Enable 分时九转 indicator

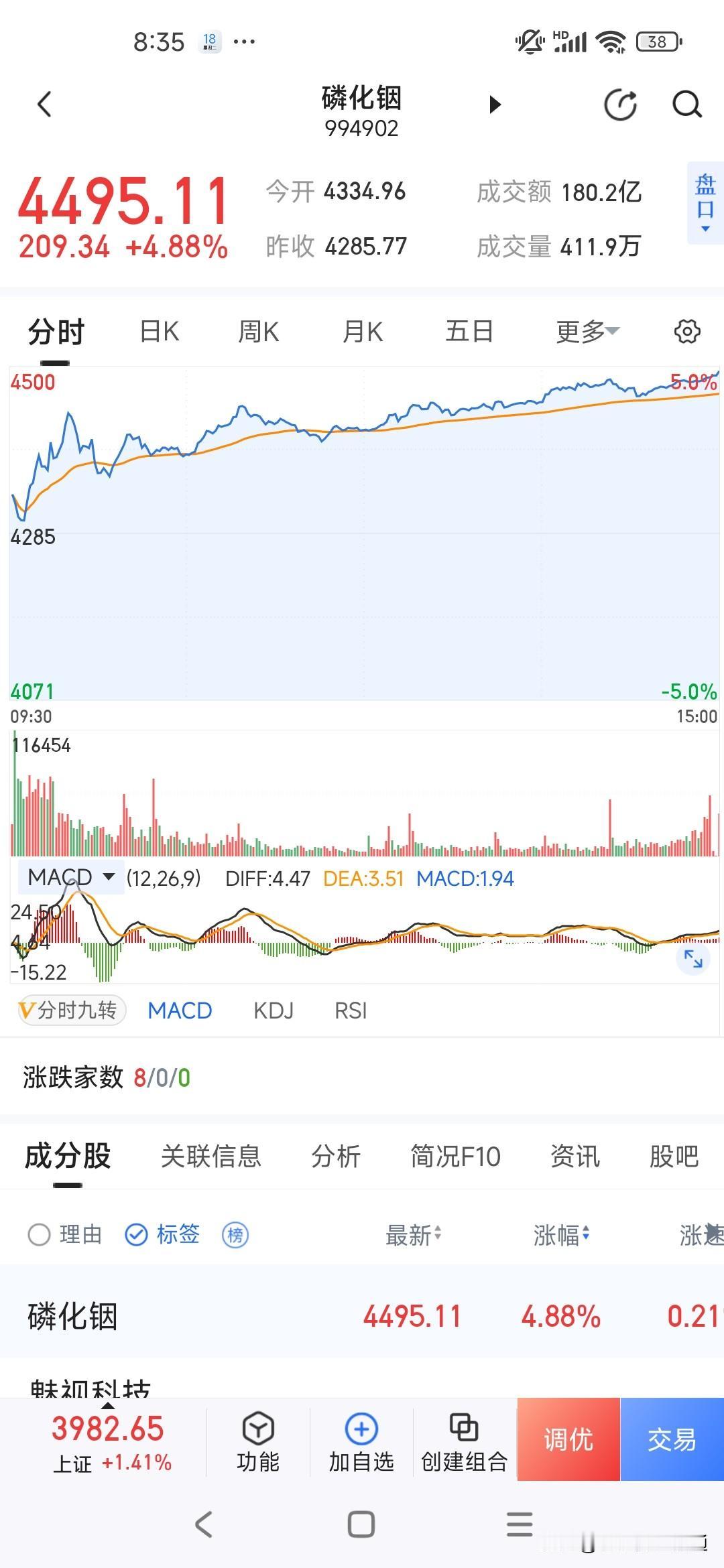click(x=72, y=1010)
